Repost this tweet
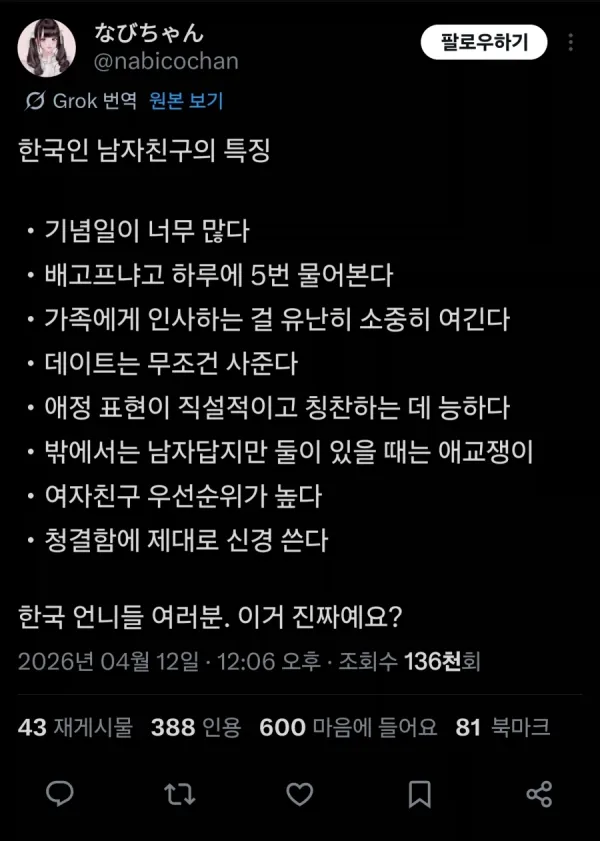 tap(180, 794)
